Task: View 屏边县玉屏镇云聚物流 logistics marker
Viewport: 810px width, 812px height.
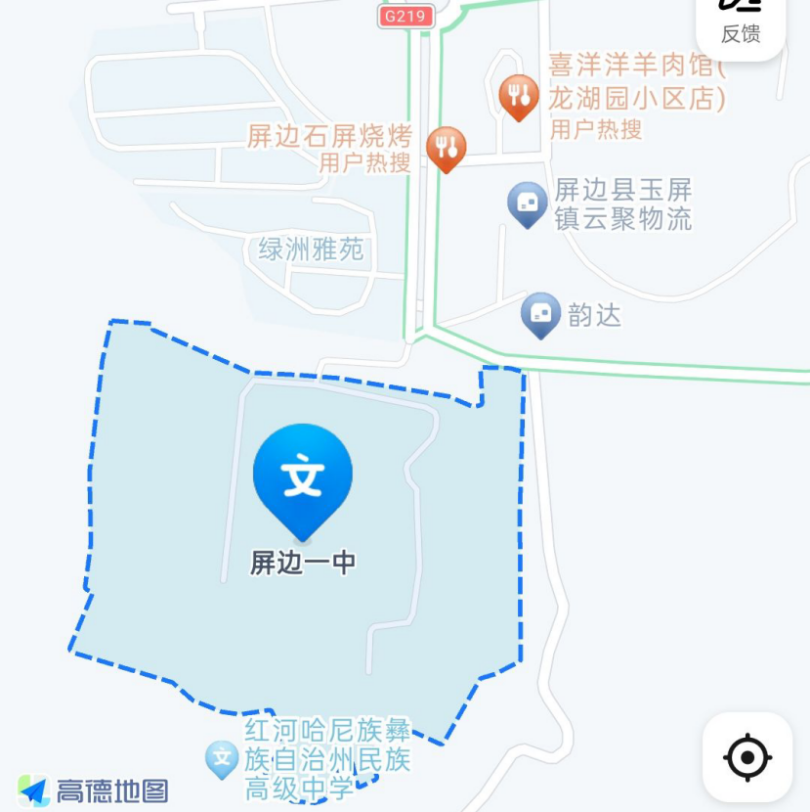Action: click(x=527, y=202)
